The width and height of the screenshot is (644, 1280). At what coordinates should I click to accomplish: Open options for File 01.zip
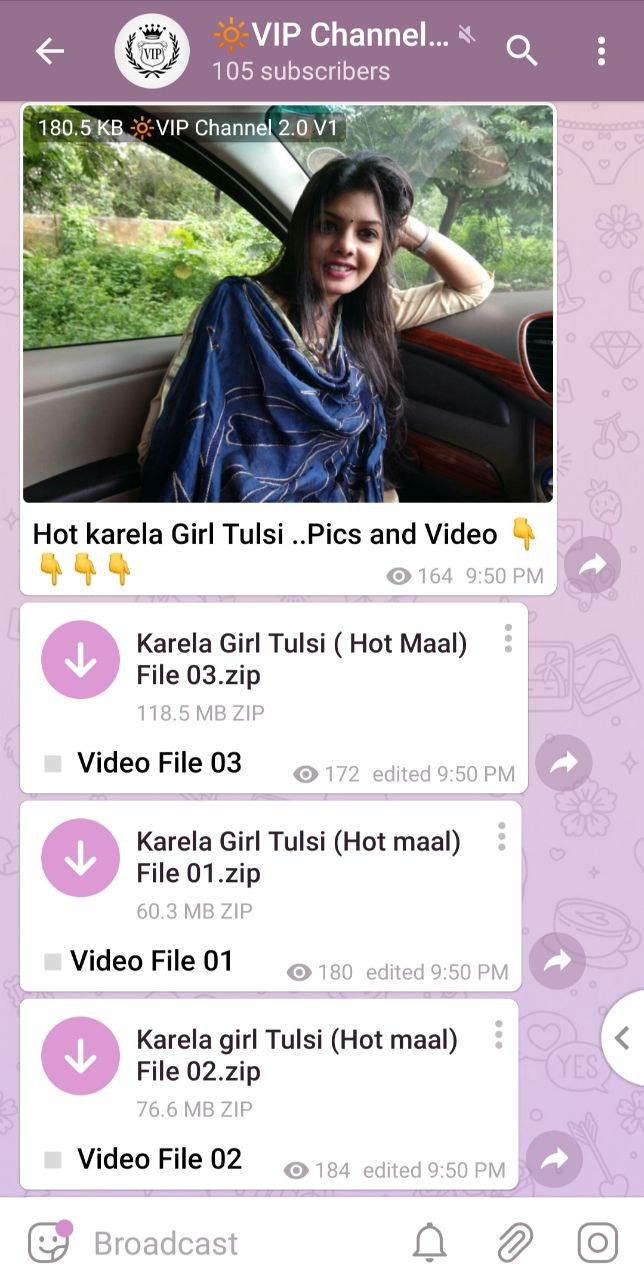coord(501,837)
